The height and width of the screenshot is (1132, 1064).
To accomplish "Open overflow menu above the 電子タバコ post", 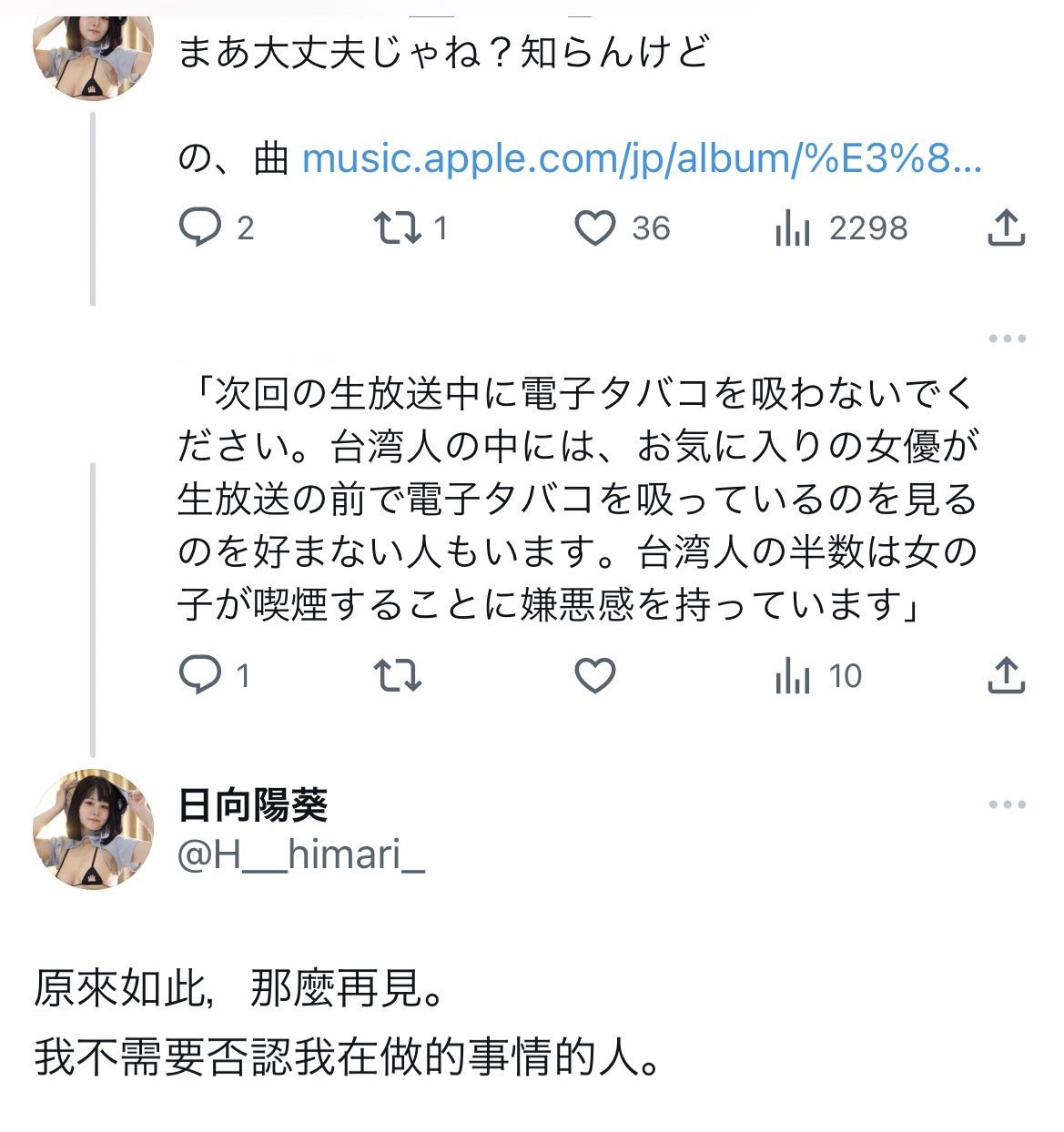I will point(1007,339).
